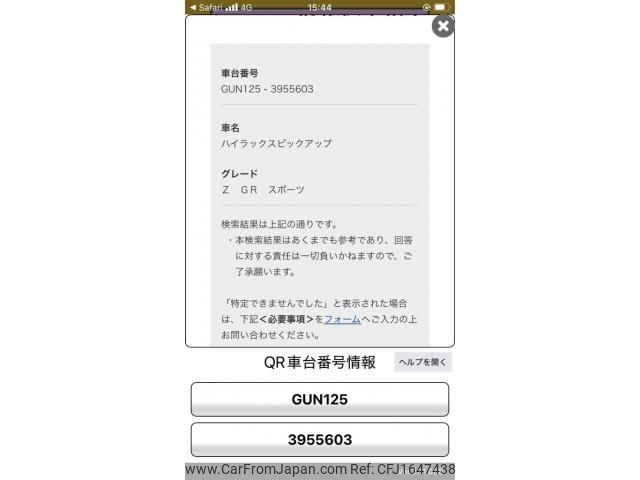This screenshot has width=640, height=480.
Task: Open the ヘルプを開く help button
Action: click(x=423, y=362)
